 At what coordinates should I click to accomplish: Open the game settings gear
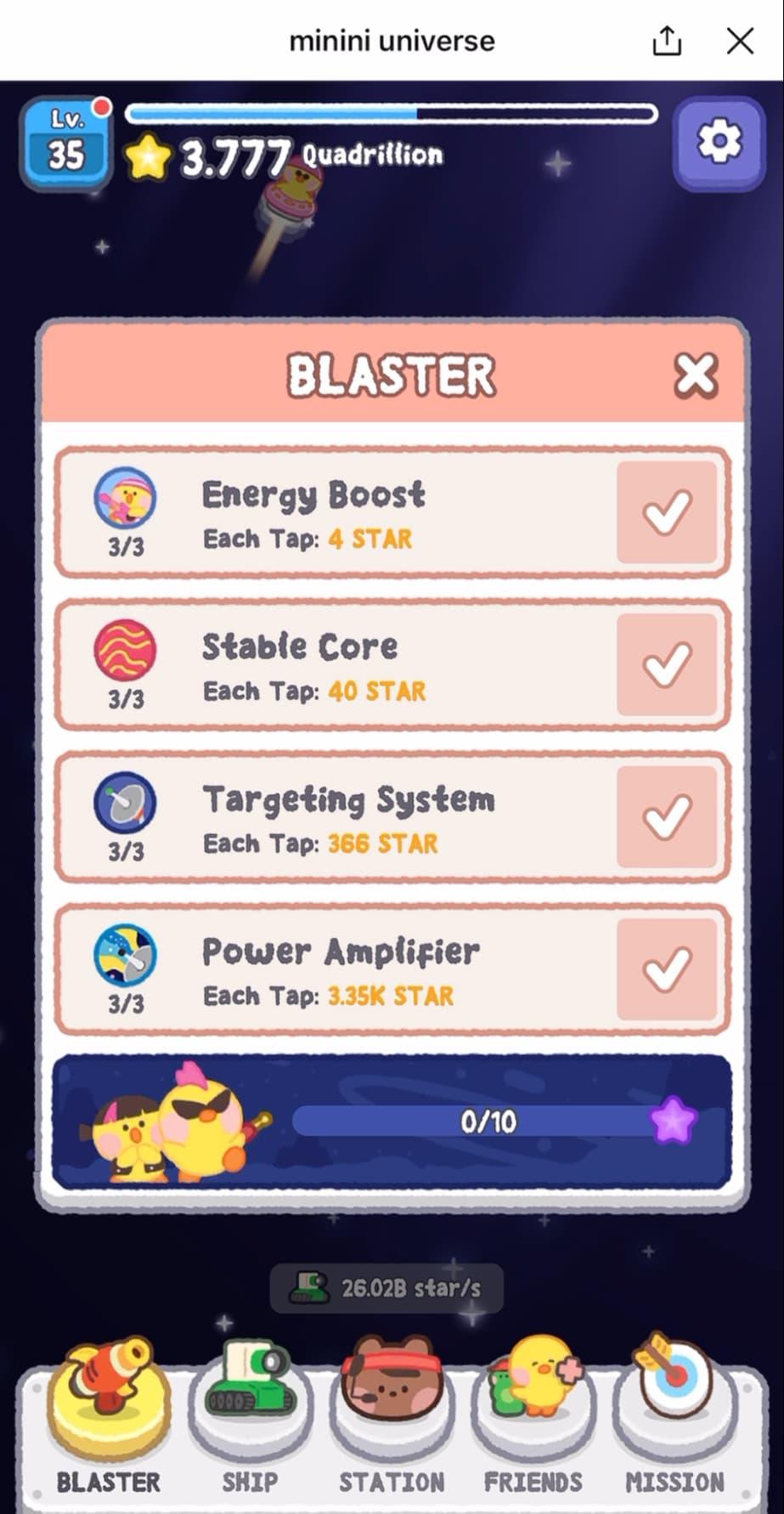pos(719,143)
